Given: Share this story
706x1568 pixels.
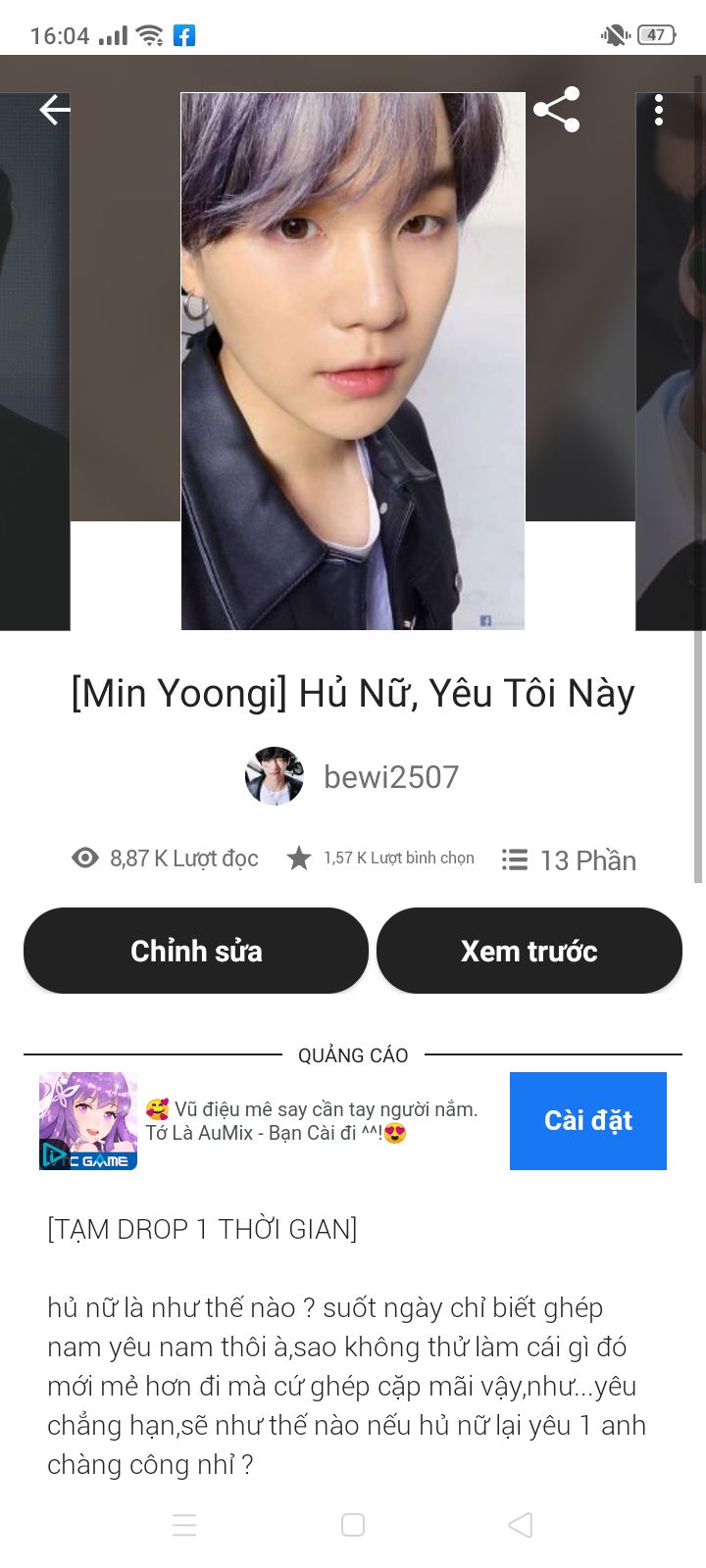Looking at the screenshot, I should pos(556,110).
